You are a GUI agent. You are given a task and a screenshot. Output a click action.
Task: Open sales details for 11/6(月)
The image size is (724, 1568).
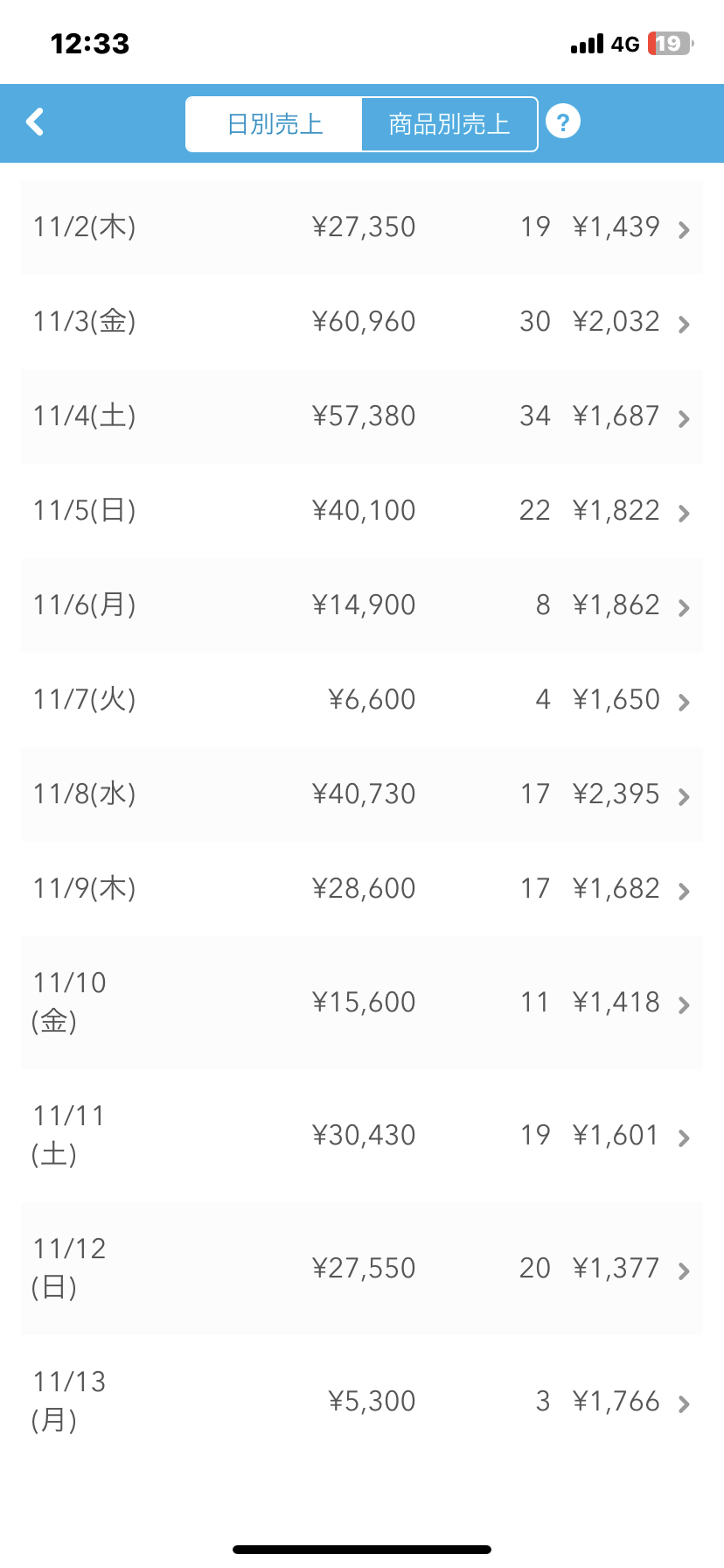pyautogui.click(x=361, y=605)
